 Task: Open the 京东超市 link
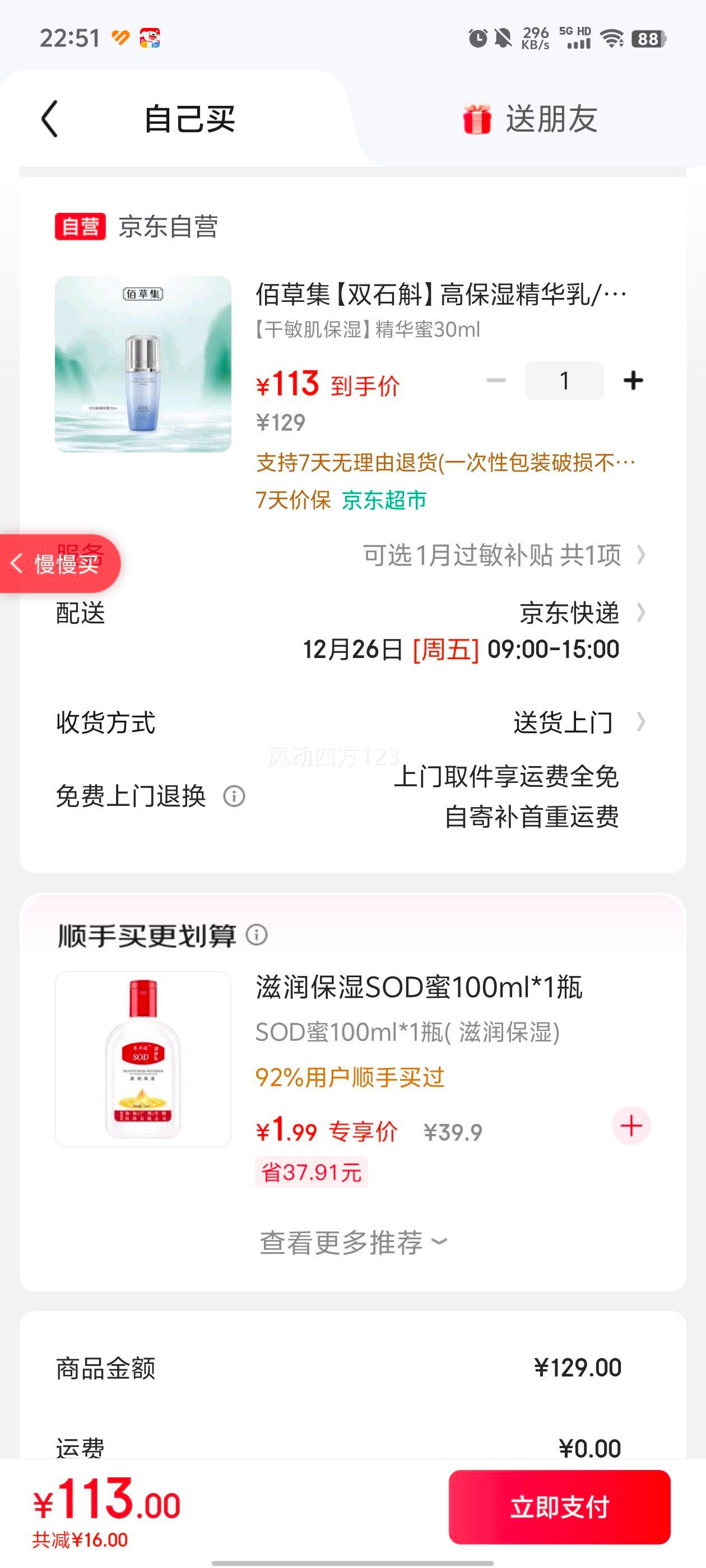(384, 500)
